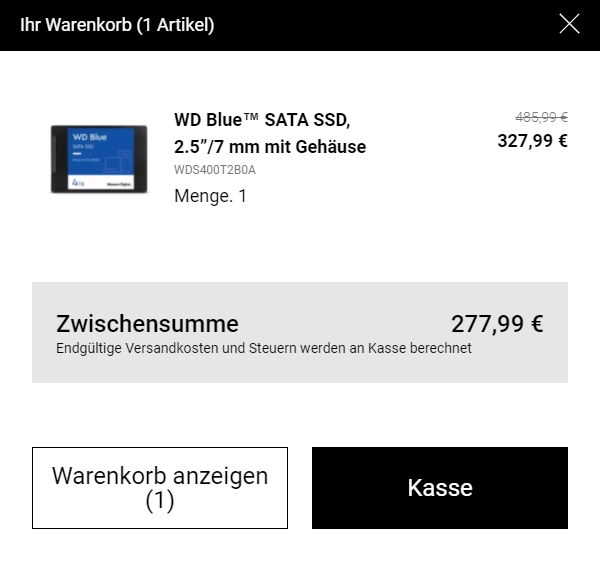The width and height of the screenshot is (600, 582).
Task: Open Warenkorb anzeigen (1)
Action: tap(160, 488)
